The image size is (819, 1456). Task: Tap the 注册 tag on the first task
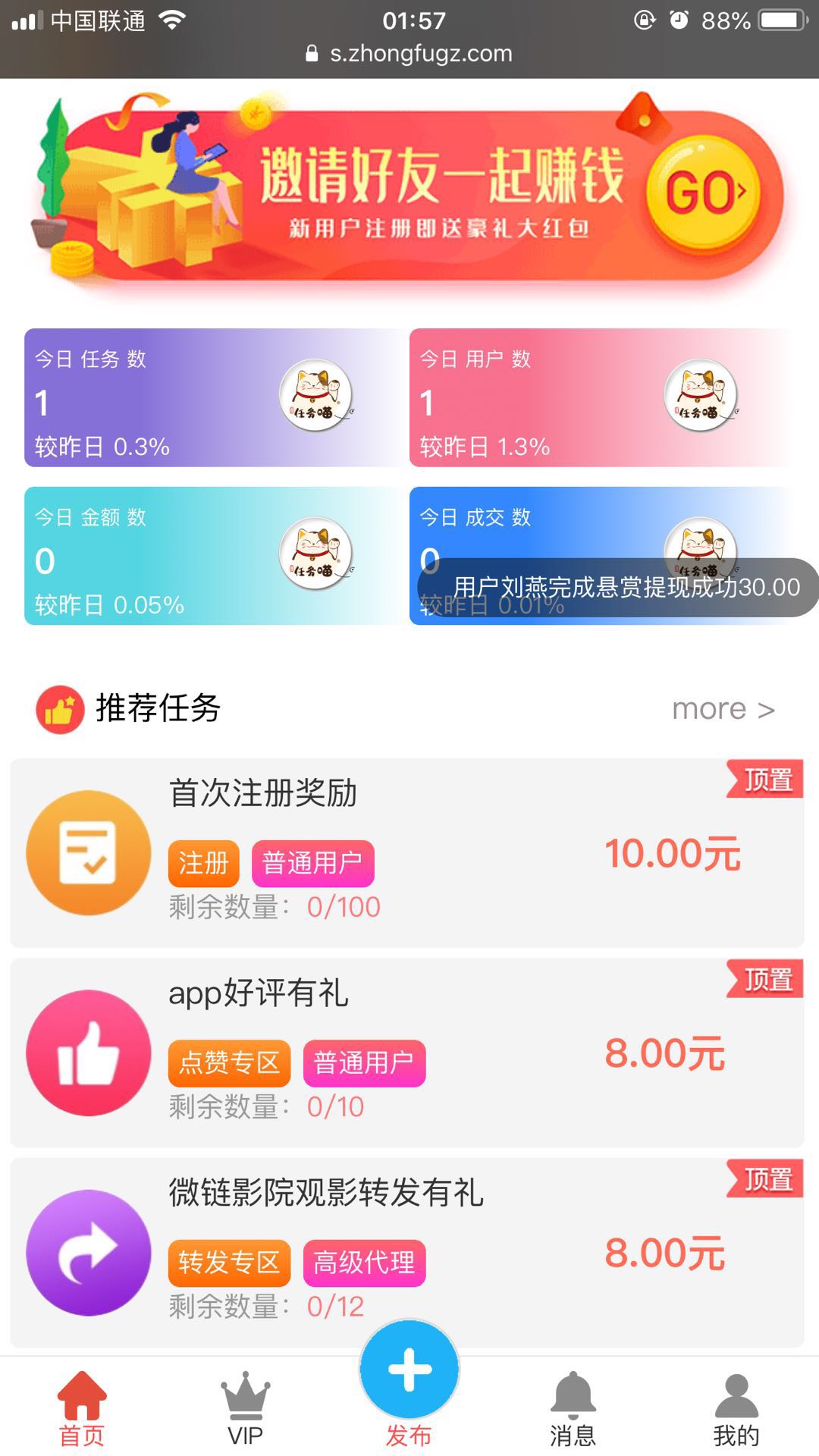203,862
